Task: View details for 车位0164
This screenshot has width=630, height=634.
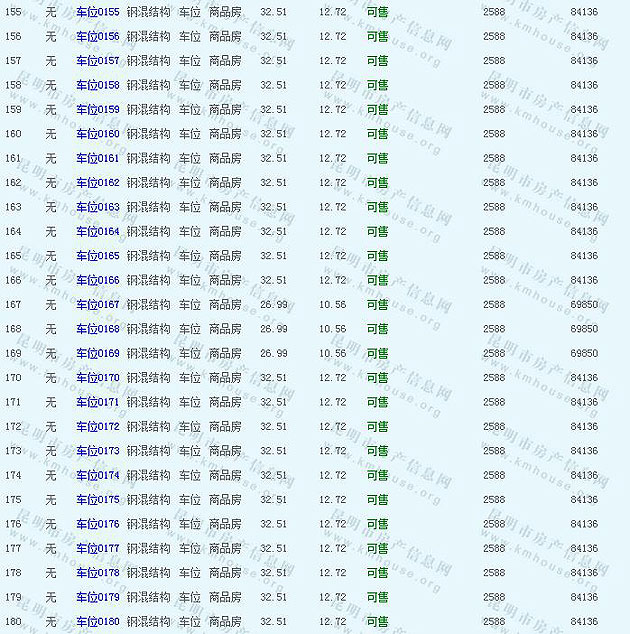Action: tap(98, 231)
